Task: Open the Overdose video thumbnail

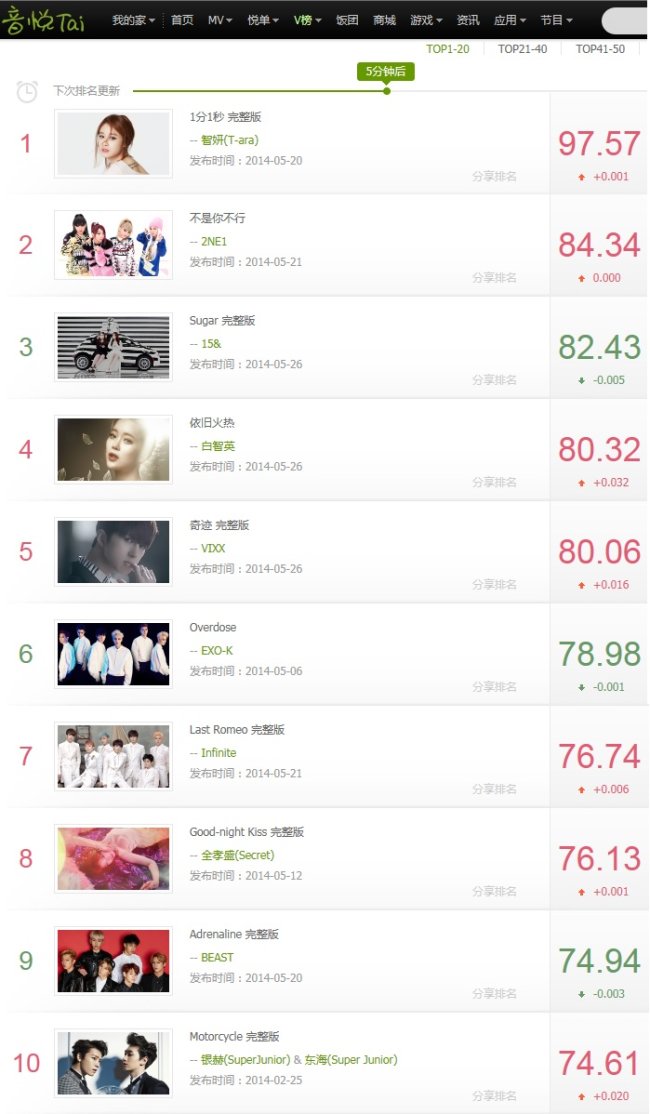Action: (x=114, y=654)
